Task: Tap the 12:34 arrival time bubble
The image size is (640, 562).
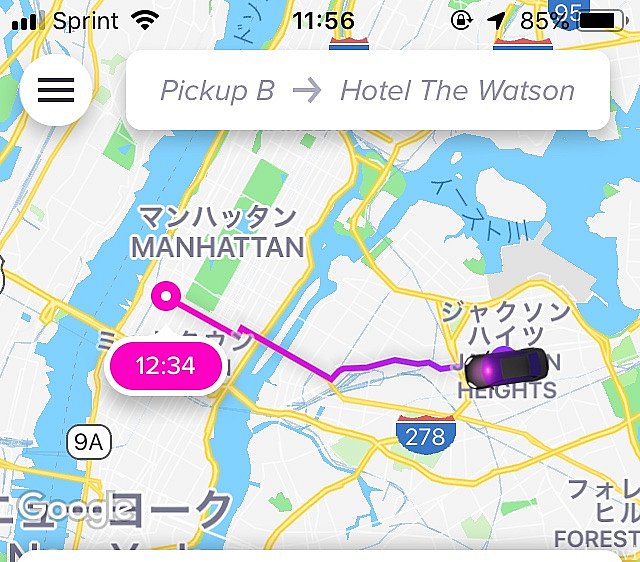Action: click(x=165, y=366)
